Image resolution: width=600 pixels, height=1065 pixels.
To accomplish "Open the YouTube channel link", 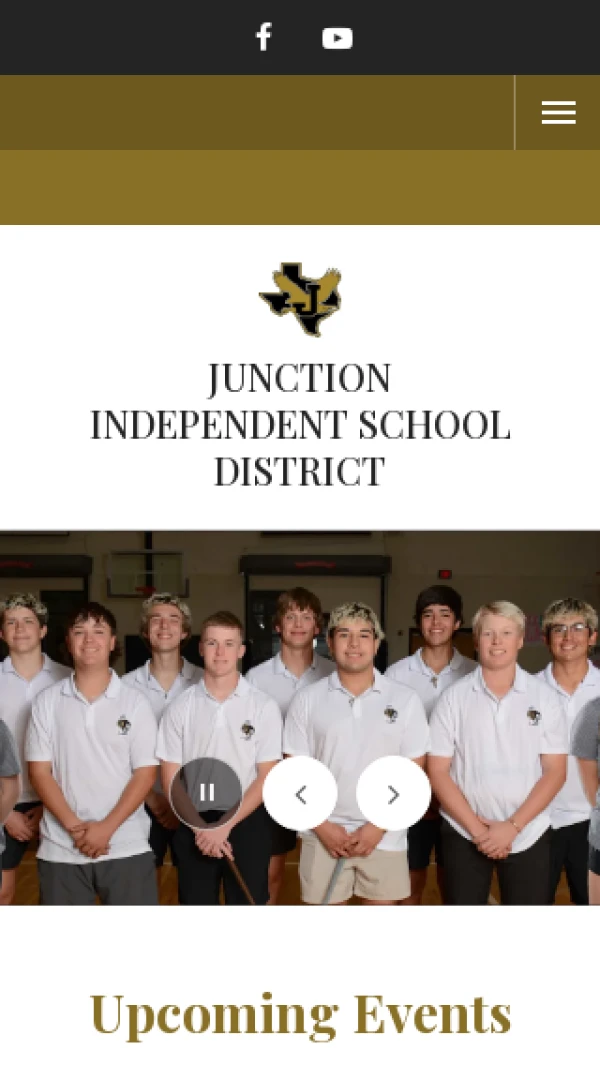I will click(337, 38).
